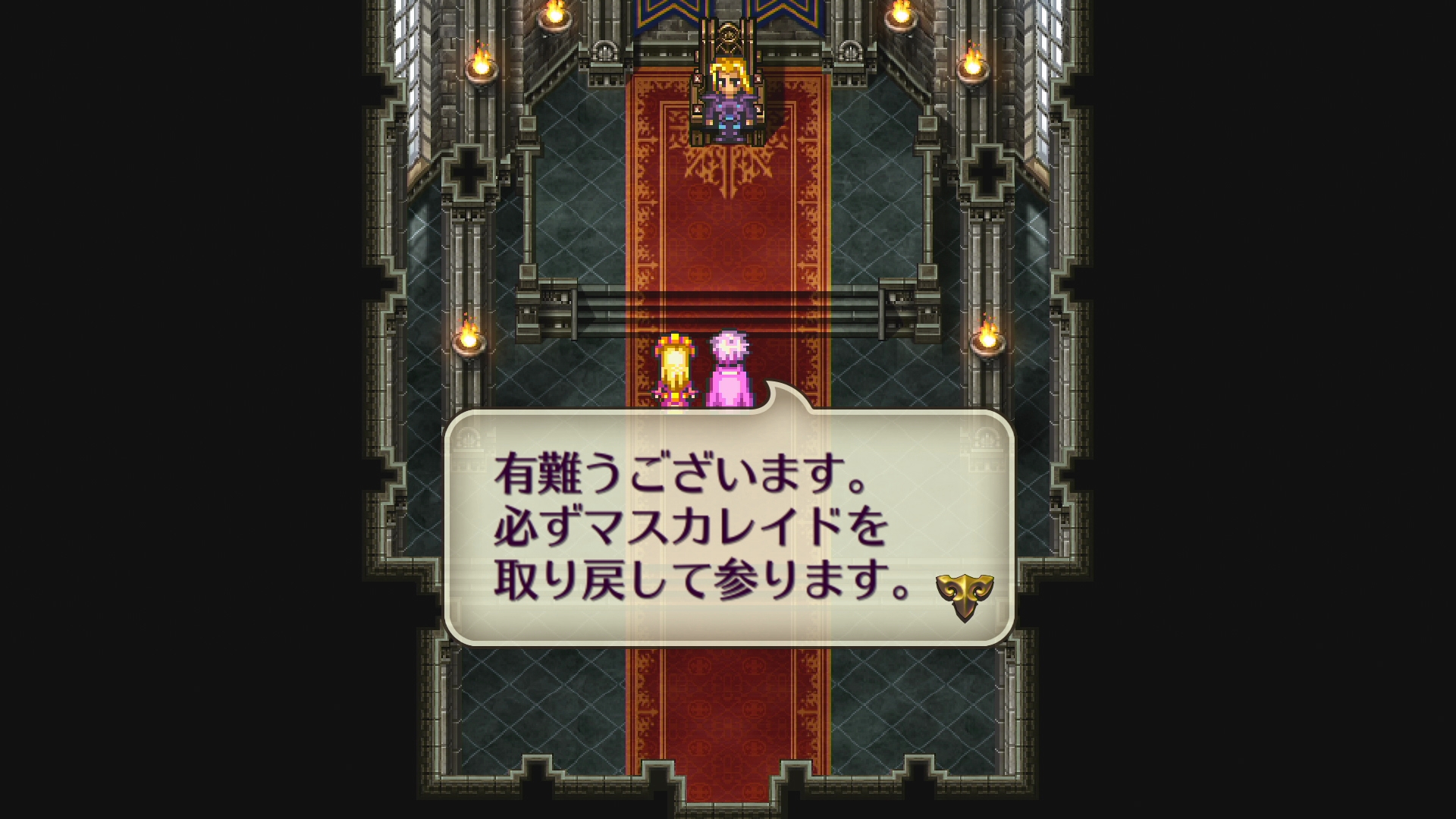Tap the golden arrow to advance dialogue
Screen dimensions: 1456x819
964,596
